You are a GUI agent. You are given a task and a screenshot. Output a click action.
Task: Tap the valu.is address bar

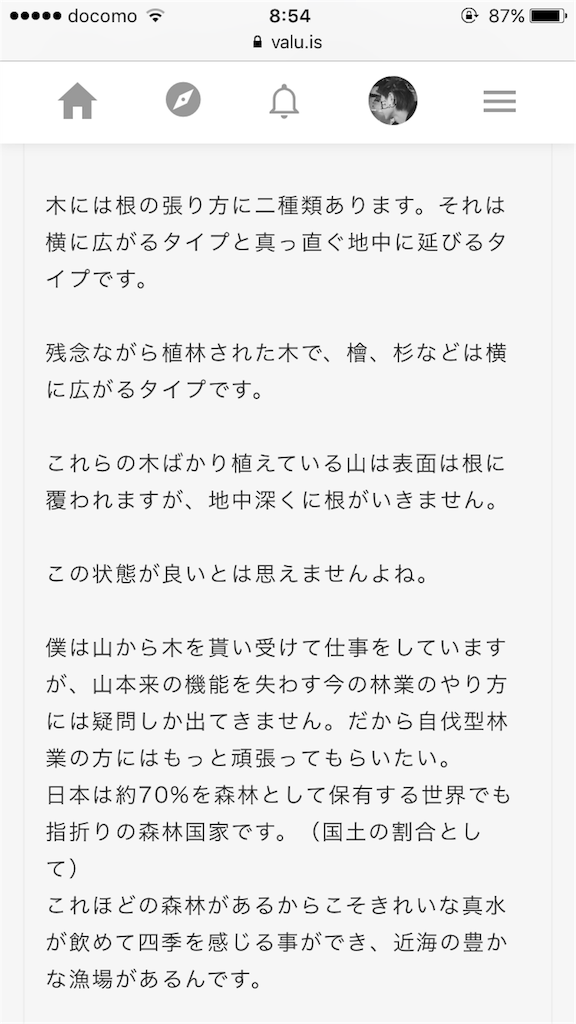(288, 42)
